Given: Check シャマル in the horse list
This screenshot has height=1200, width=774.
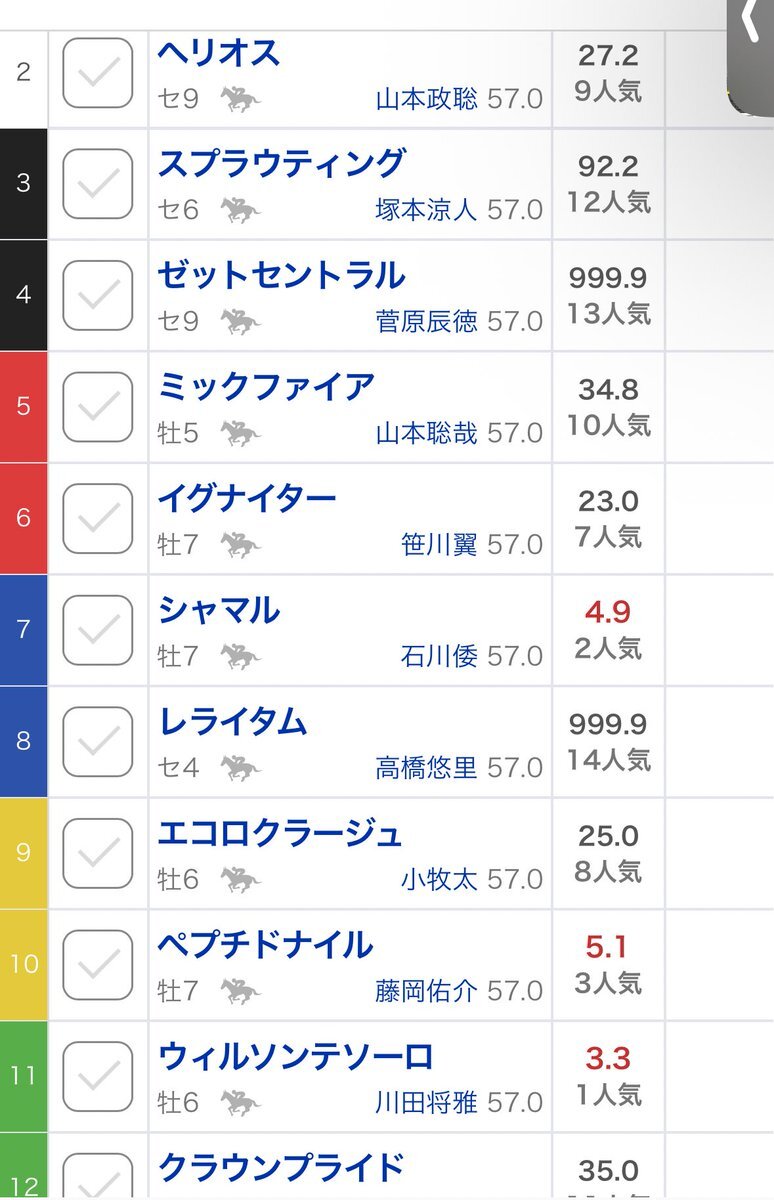Looking at the screenshot, I should pos(97,630).
